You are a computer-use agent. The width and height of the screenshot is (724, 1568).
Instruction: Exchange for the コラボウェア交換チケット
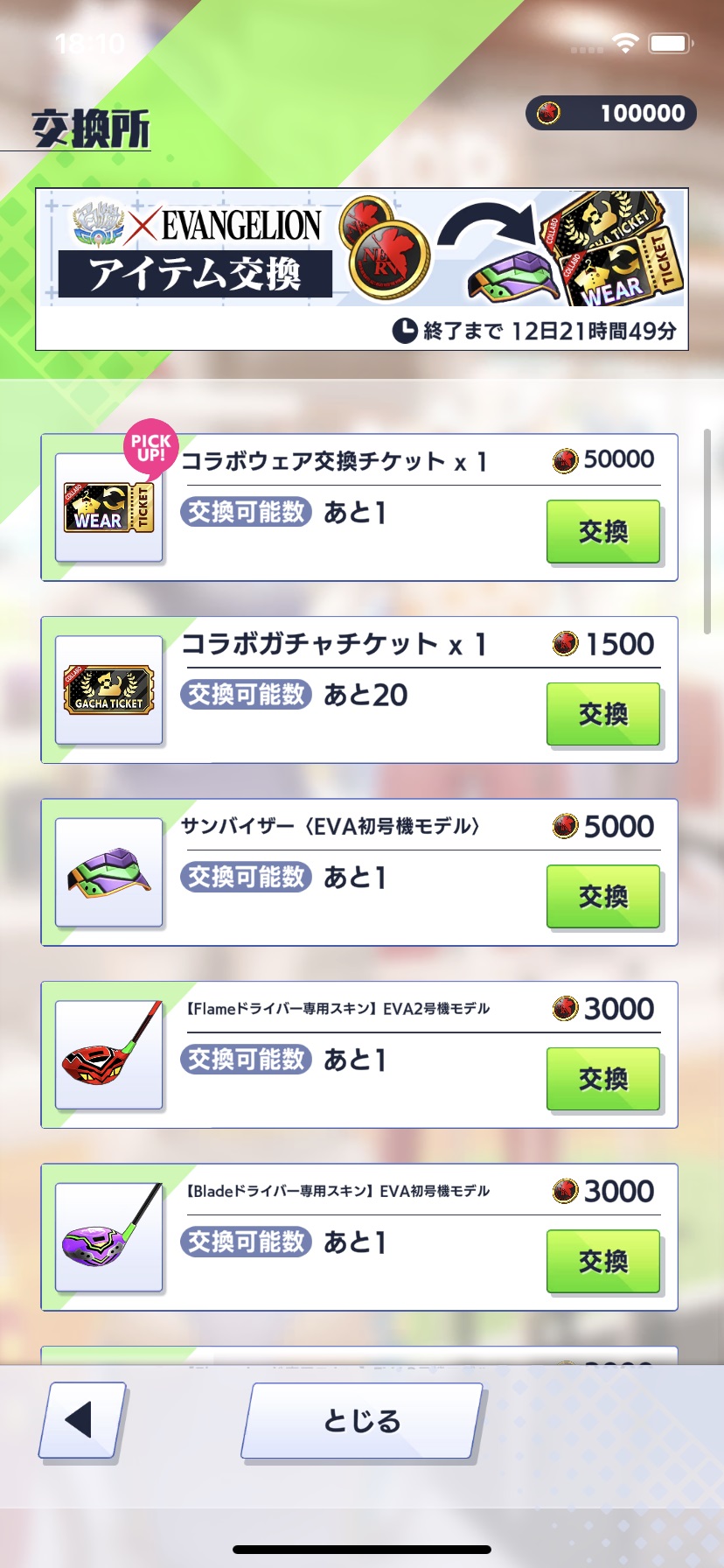click(x=602, y=531)
